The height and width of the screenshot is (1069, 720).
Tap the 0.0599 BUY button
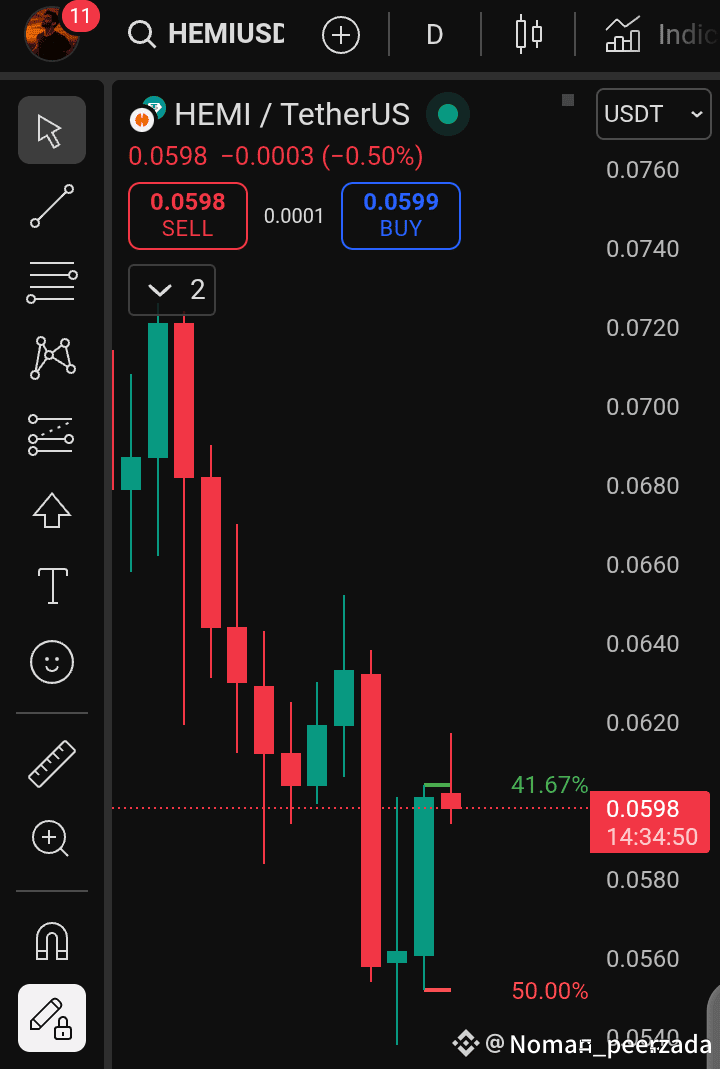click(x=400, y=215)
